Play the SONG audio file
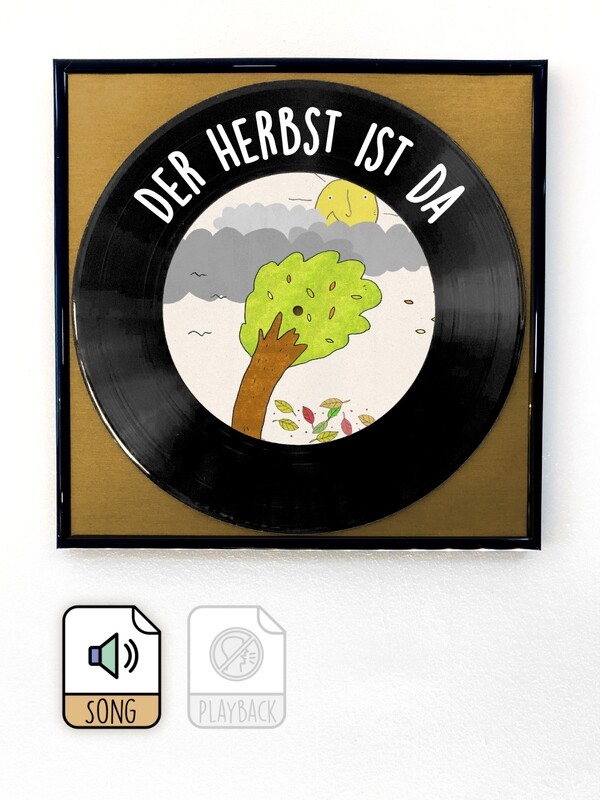Viewport: 600px width, 800px height. coord(111,665)
